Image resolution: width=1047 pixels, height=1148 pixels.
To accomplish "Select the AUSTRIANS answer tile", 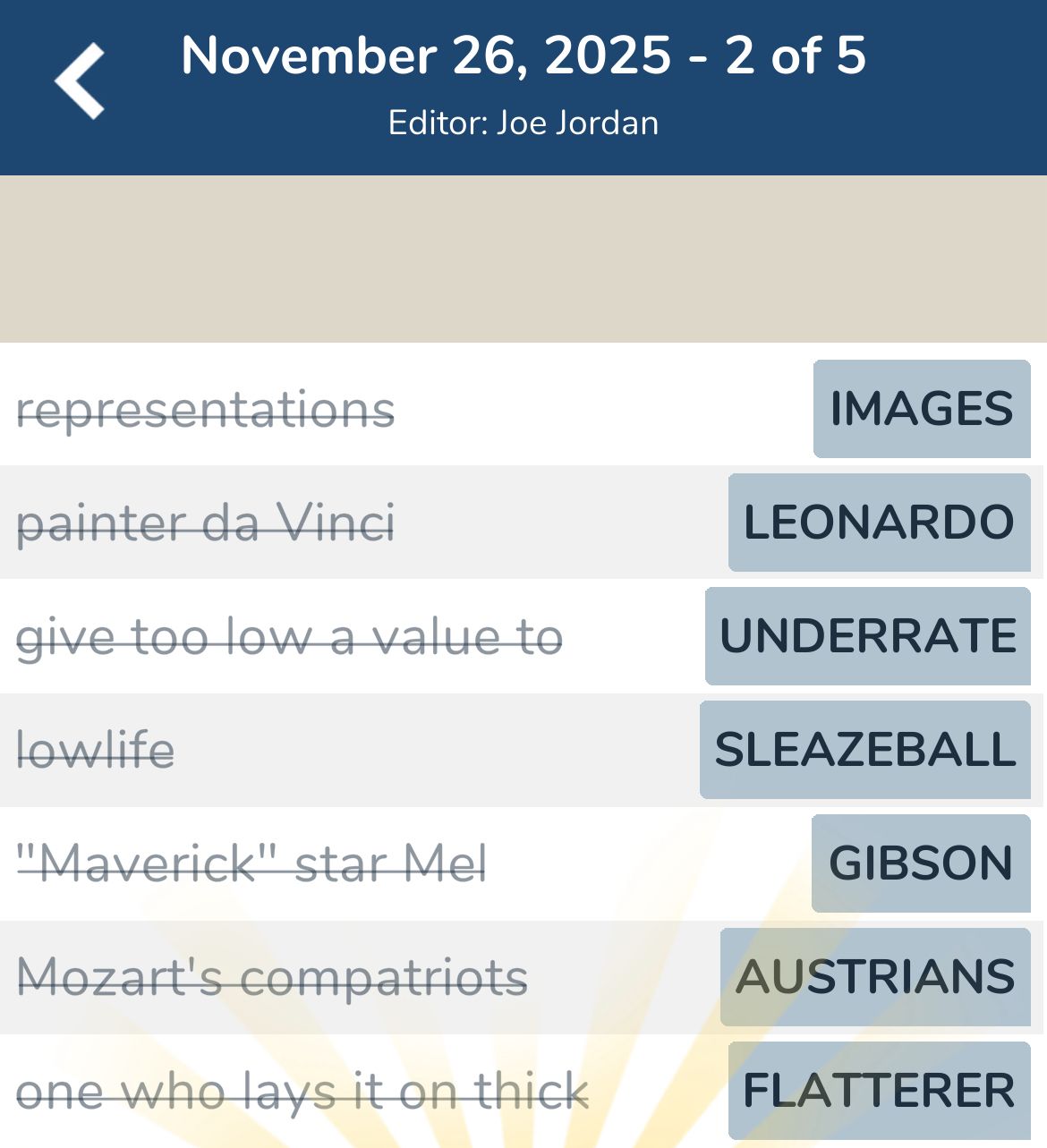I will [873, 977].
